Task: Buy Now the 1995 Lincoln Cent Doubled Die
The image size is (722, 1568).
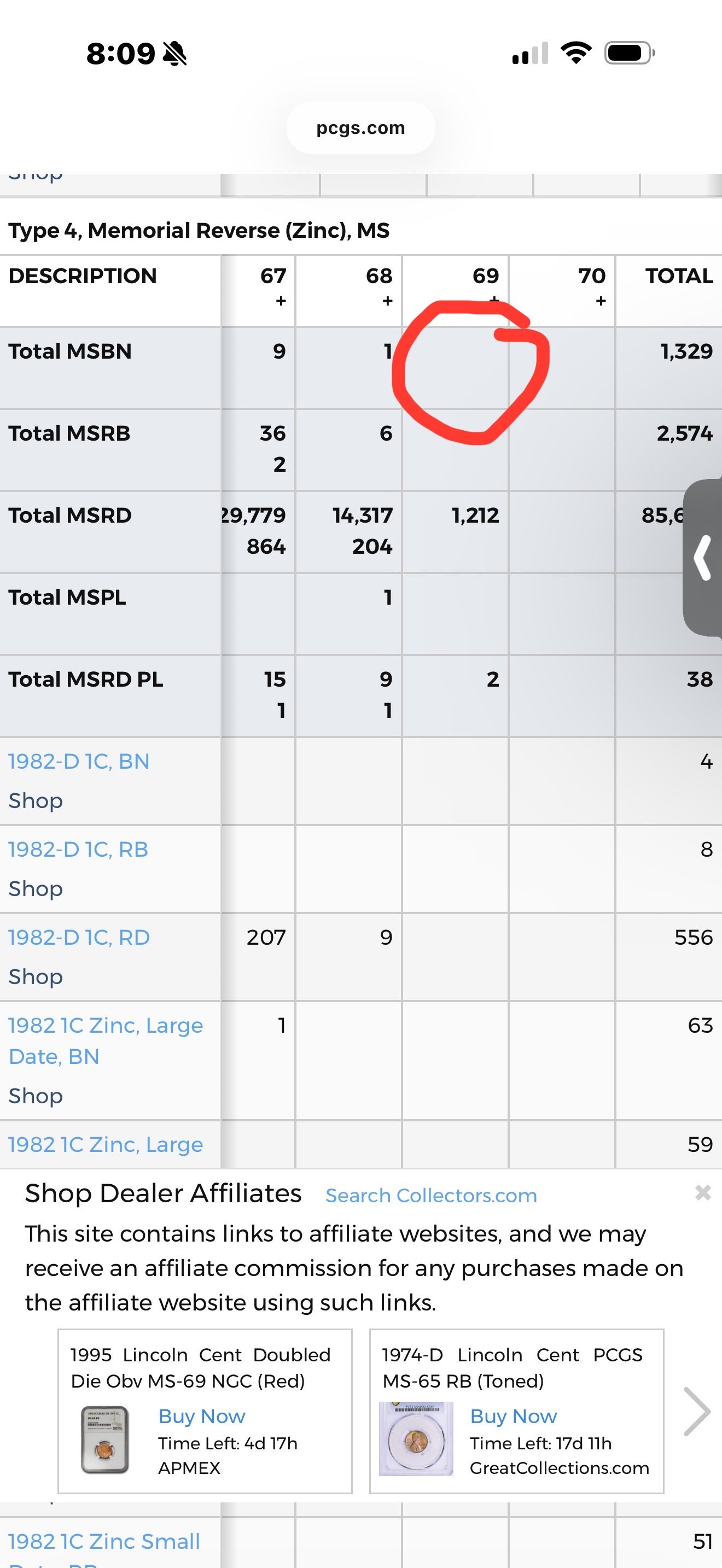Action: pos(201,1417)
